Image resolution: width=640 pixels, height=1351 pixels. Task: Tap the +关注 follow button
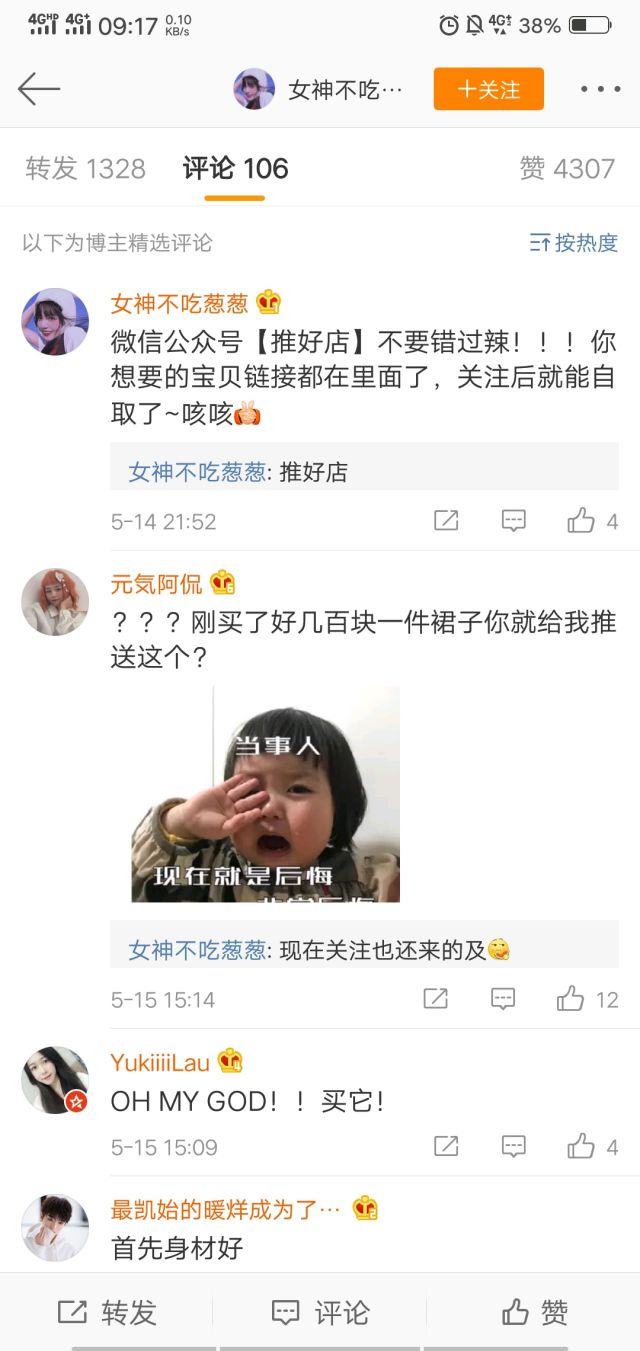pos(488,89)
